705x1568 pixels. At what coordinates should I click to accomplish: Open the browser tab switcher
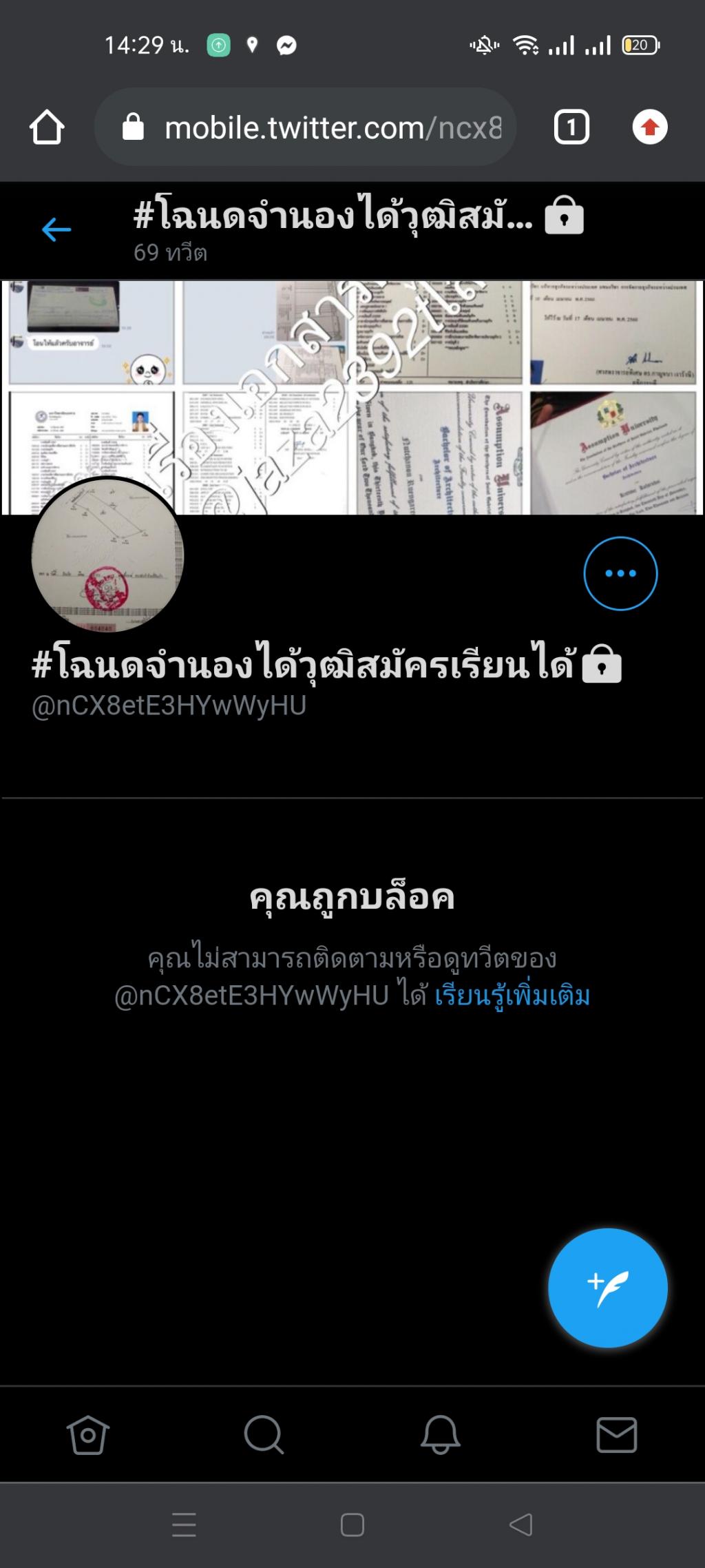pos(571,127)
